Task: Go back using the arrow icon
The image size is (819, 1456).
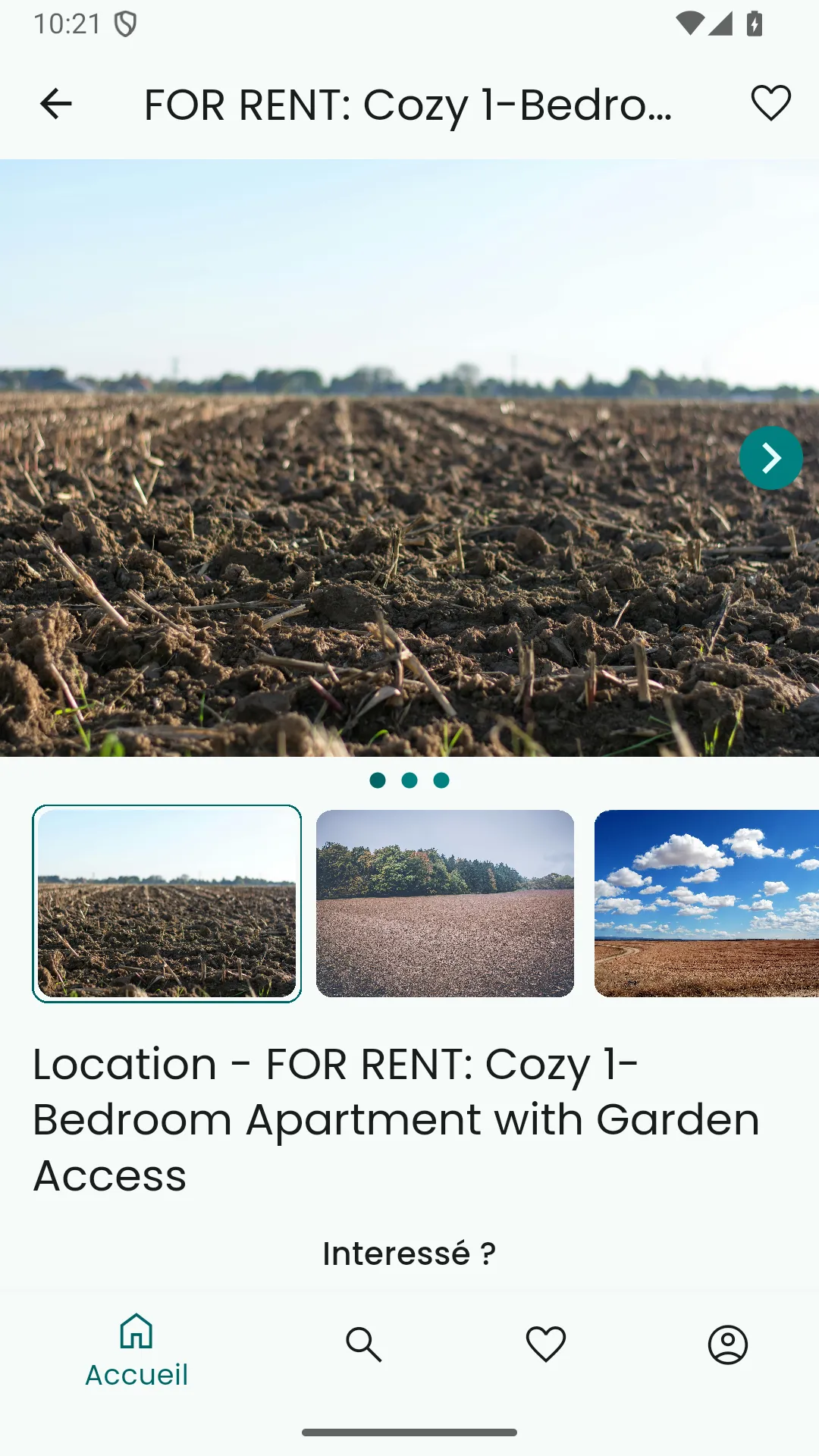Action: [x=55, y=104]
